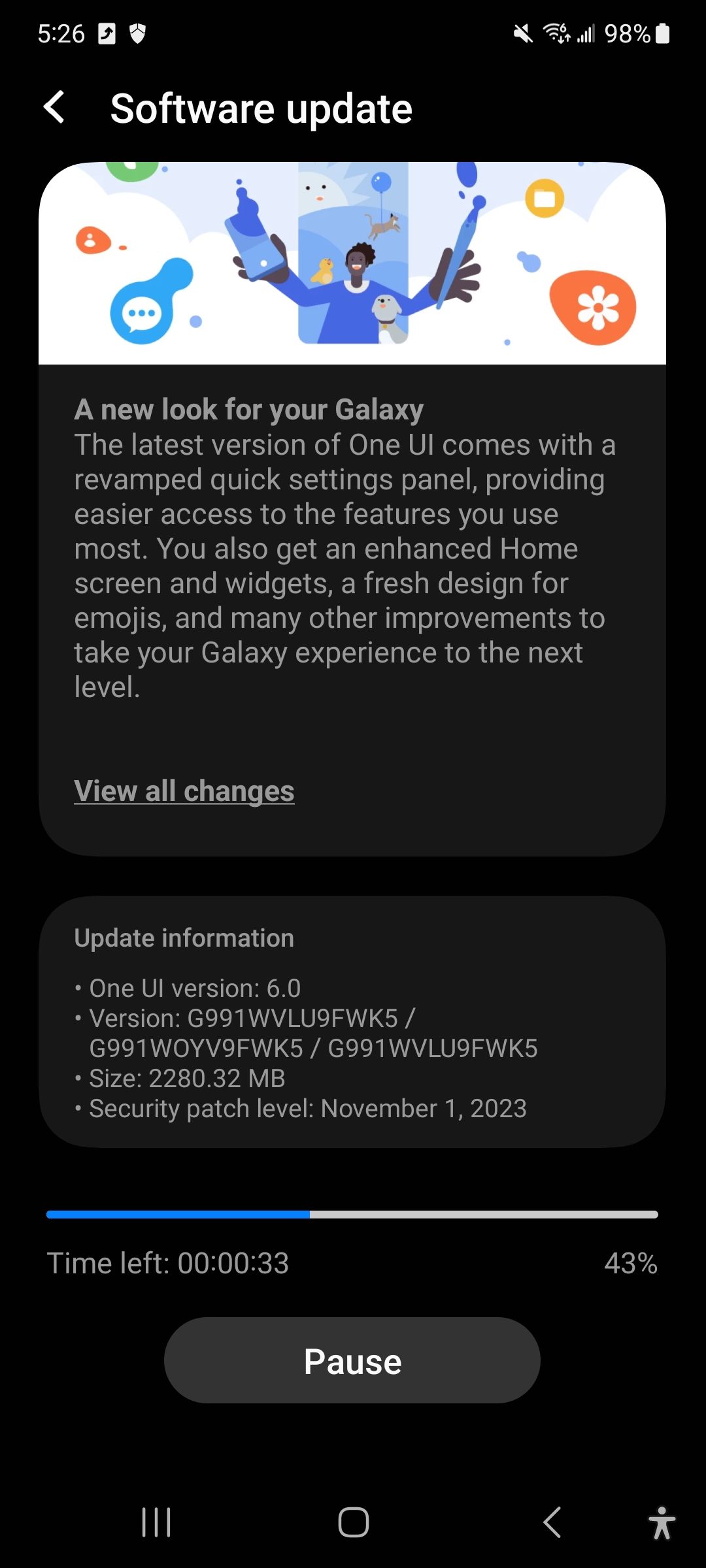This screenshot has width=706, height=1568.
Task: Tap the One UI banner illustration
Action: coord(352,261)
